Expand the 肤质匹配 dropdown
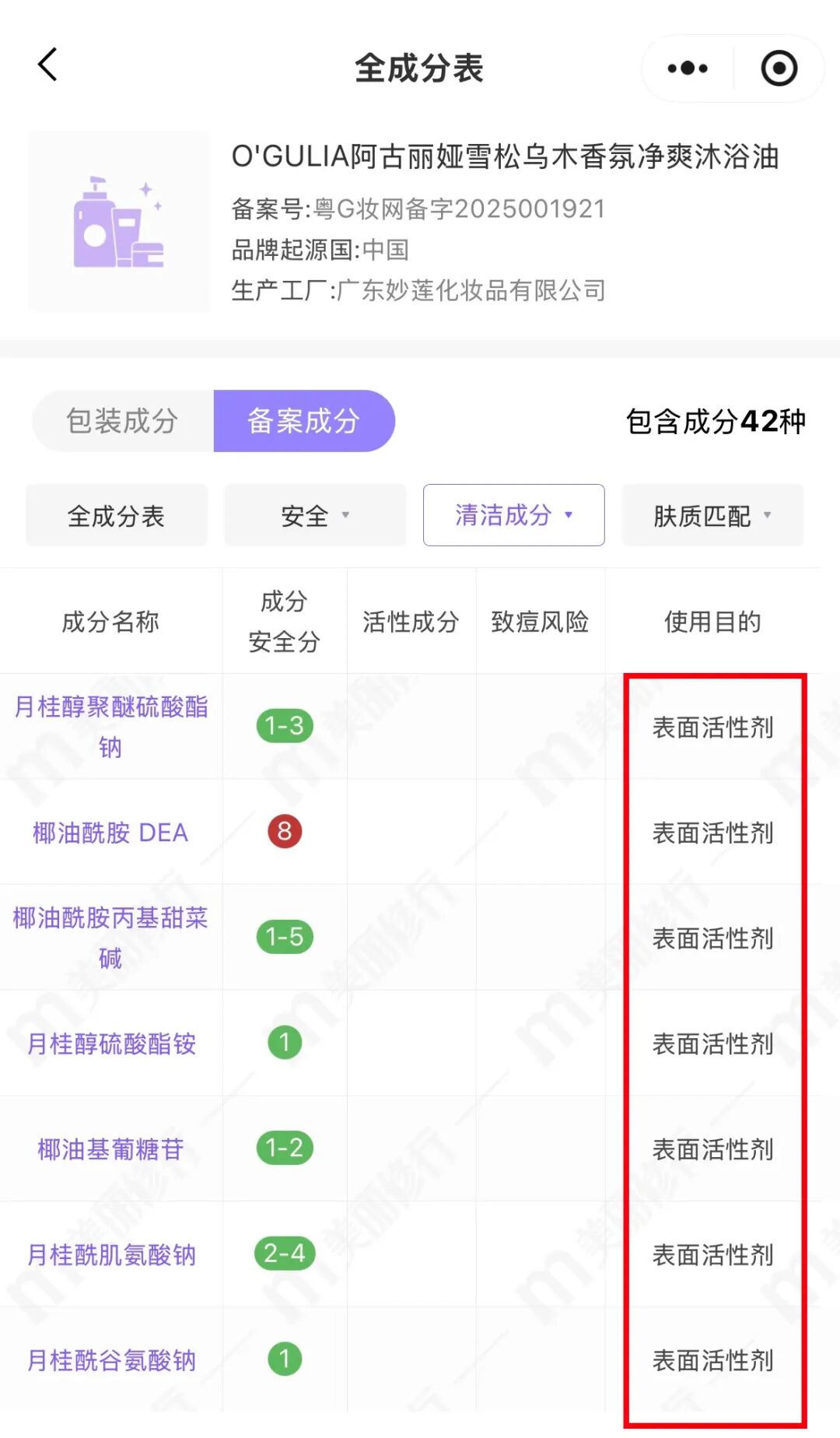The image size is (840, 1438). 712,515
